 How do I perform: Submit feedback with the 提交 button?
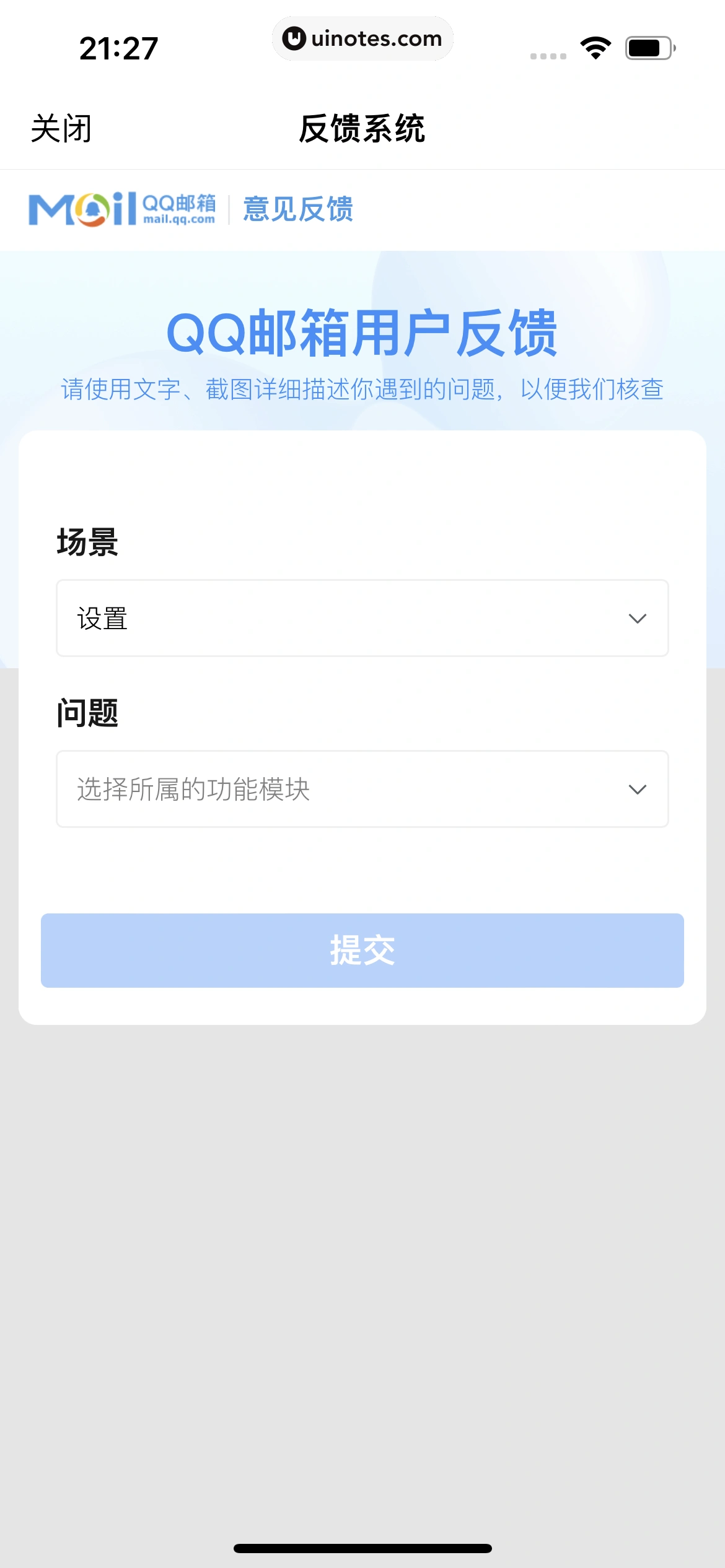pyautogui.click(x=362, y=950)
